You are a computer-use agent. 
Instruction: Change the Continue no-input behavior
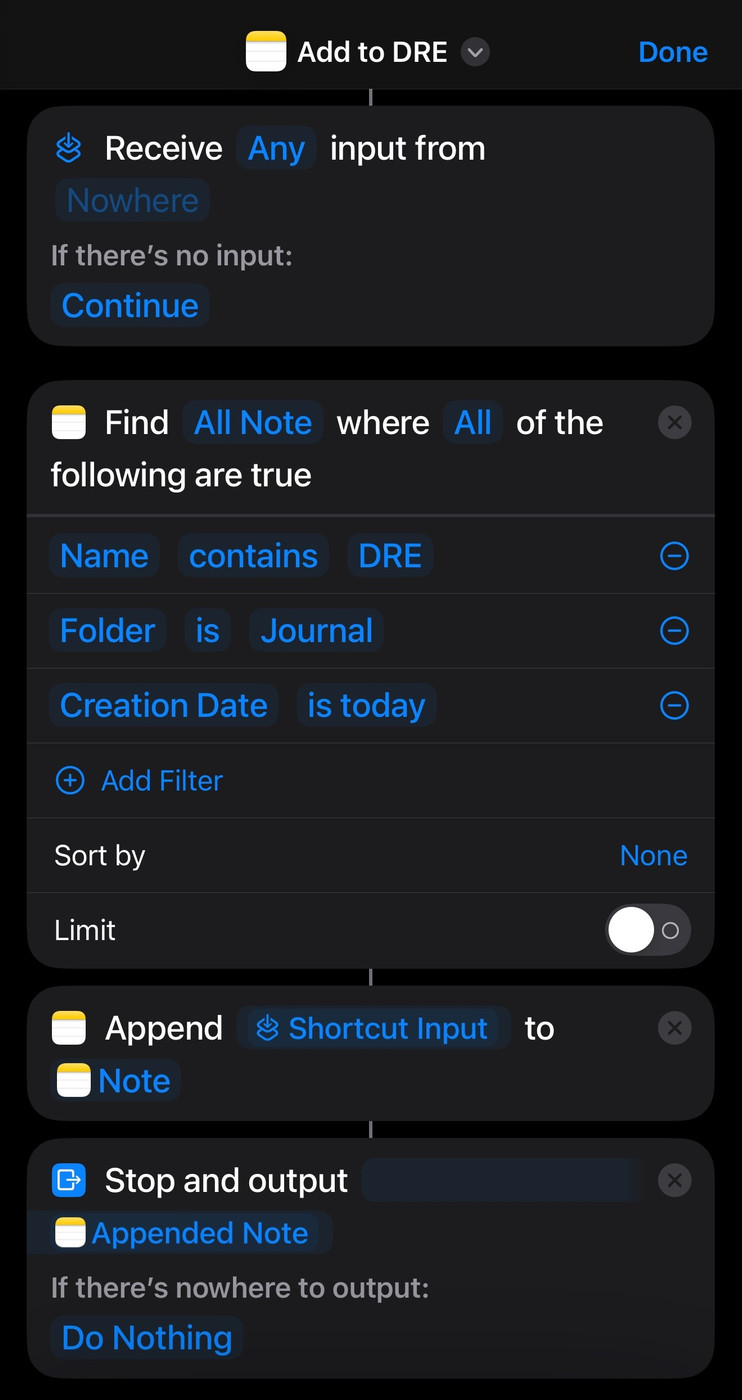point(130,305)
